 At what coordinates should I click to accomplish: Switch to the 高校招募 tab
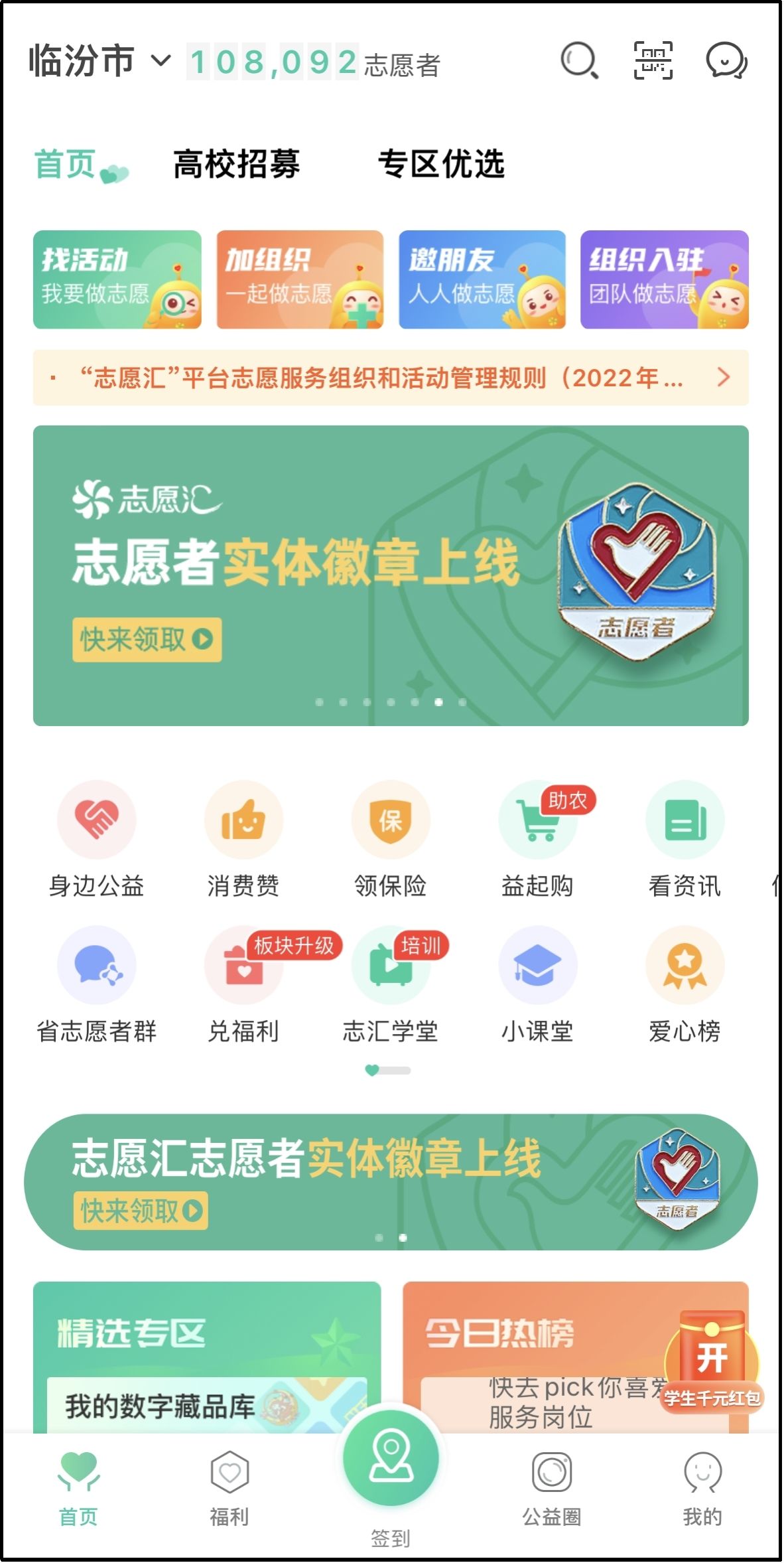(236, 164)
